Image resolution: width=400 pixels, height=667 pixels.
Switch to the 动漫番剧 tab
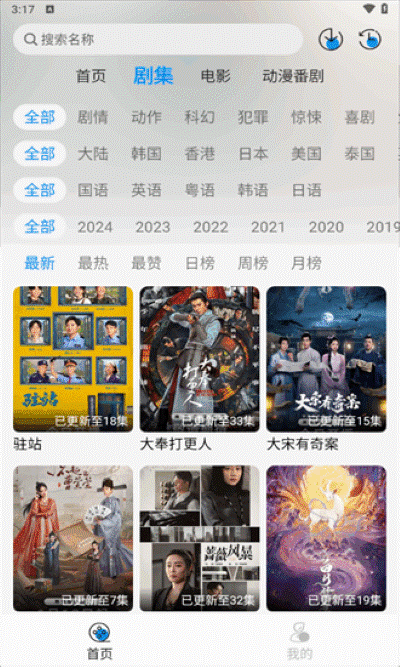(293, 76)
